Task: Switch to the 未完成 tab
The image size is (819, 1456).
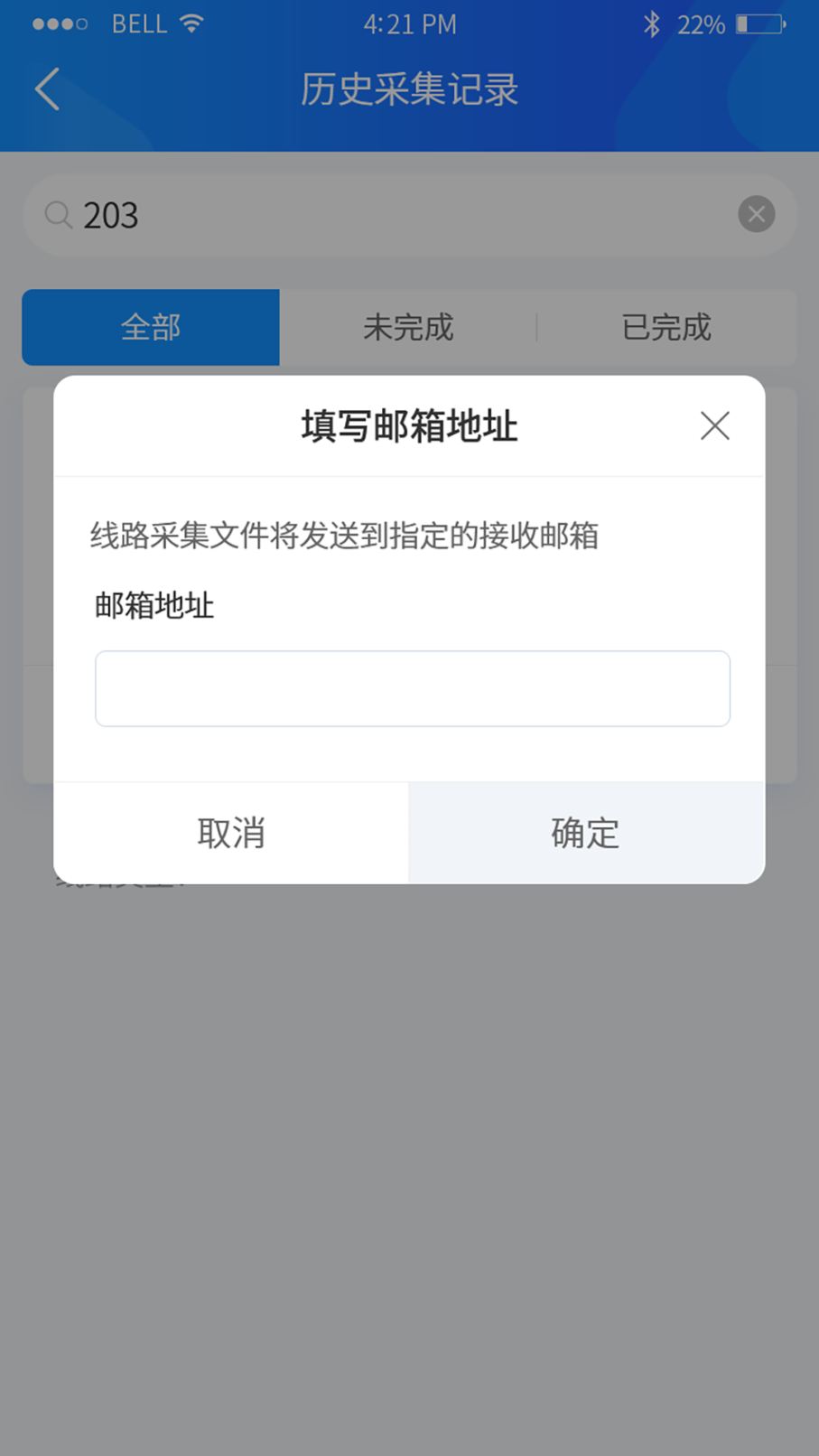Action: click(408, 327)
